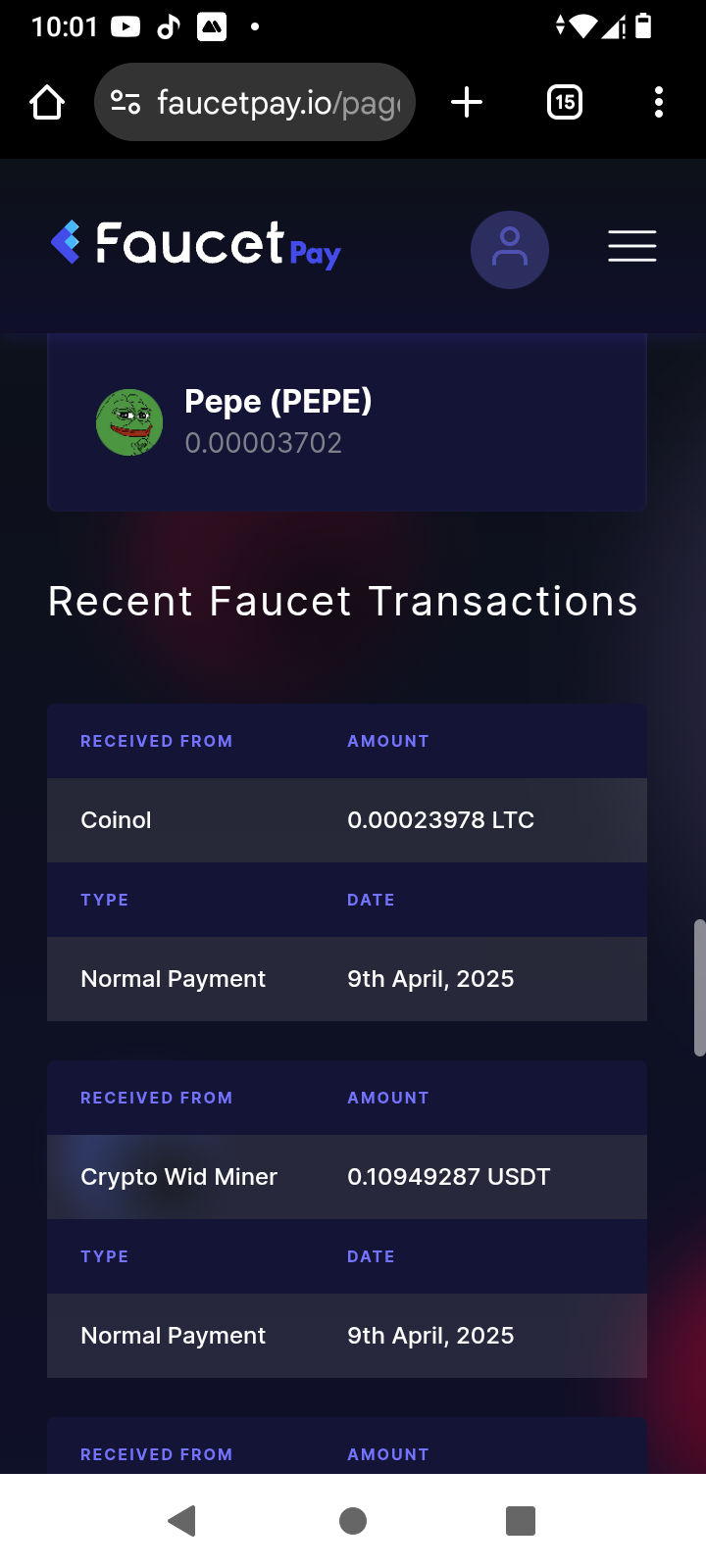The width and height of the screenshot is (706, 1568).
Task: Open the hamburger navigation menu
Action: click(631, 246)
